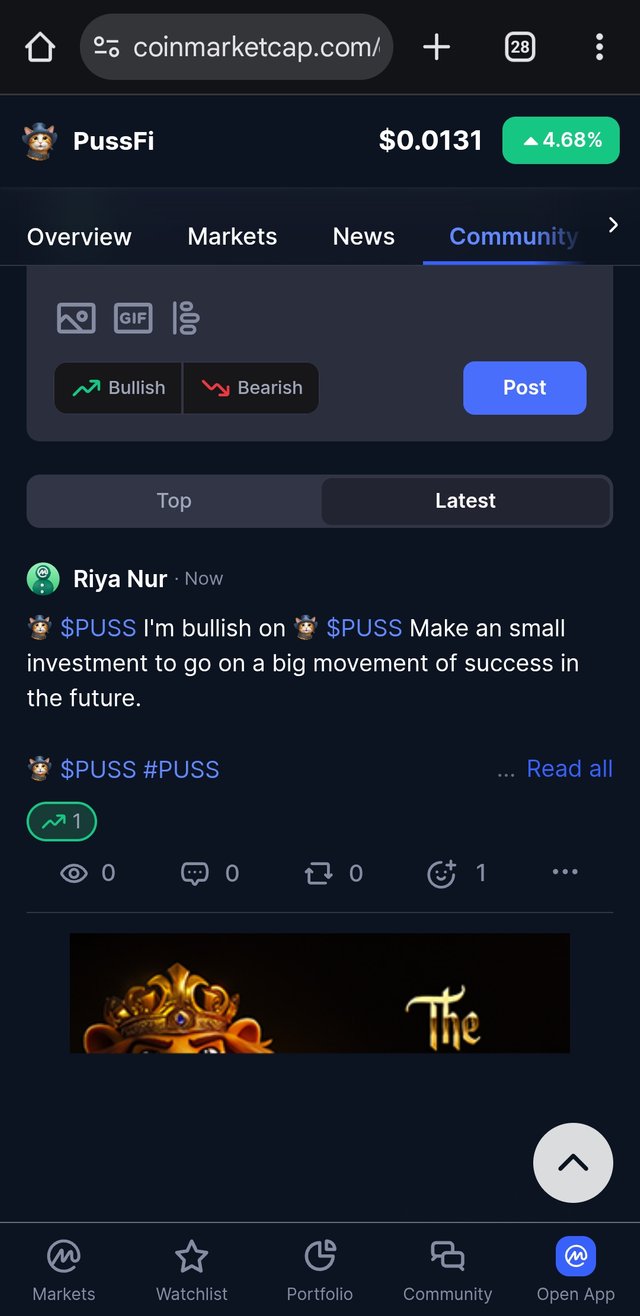The width and height of the screenshot is (640, 1316).
Task: Open the browser overflow menu
Action: click(599, 47)
